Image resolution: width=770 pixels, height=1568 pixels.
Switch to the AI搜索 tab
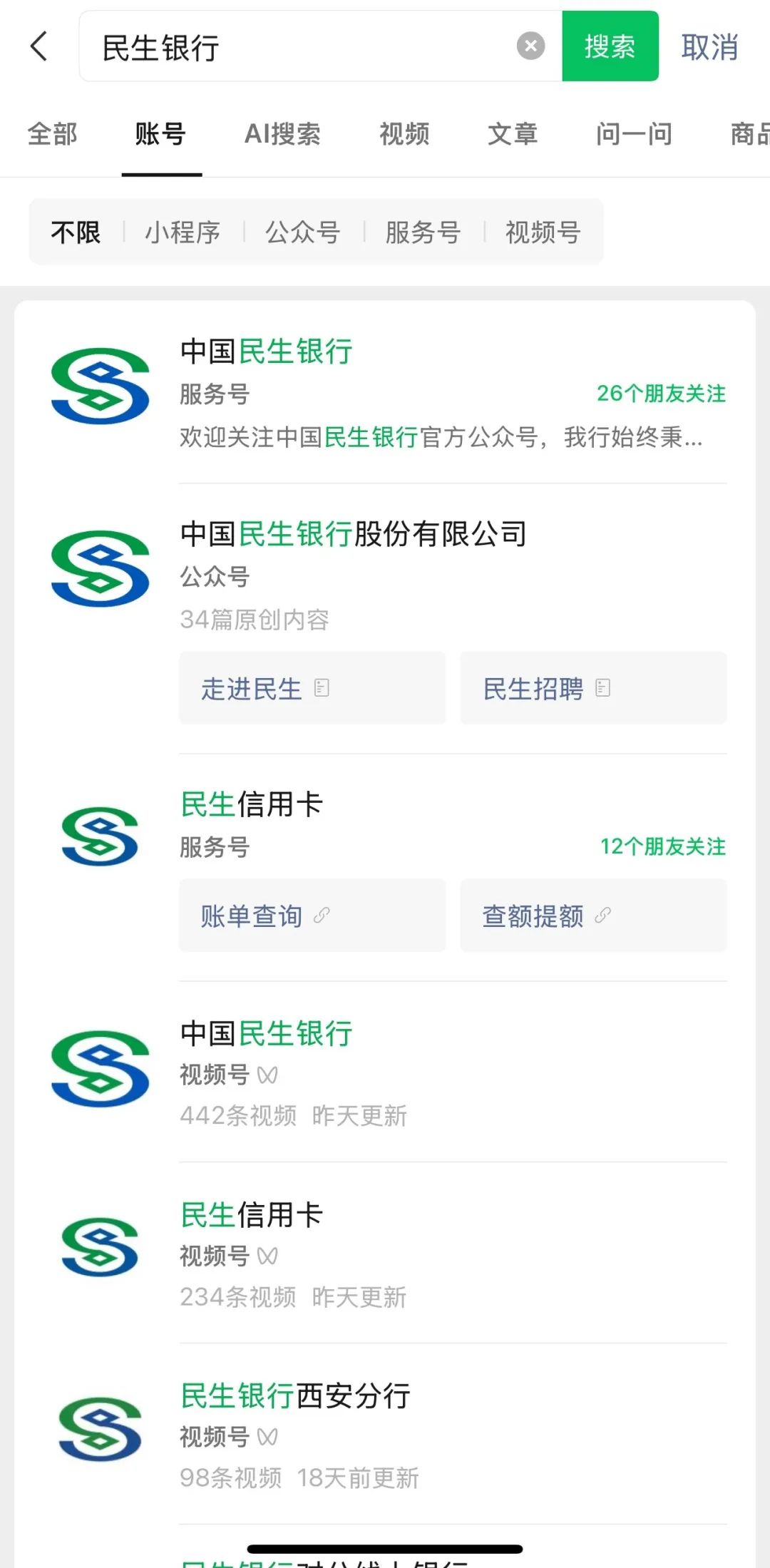pyautogui.click(x=282, y=134)
